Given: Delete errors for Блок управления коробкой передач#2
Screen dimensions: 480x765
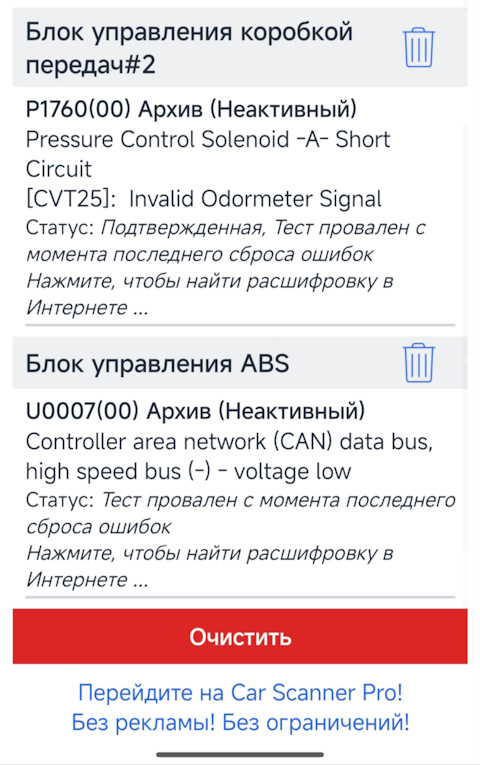Looking at the screenshot, I should [x=419, y=47].
